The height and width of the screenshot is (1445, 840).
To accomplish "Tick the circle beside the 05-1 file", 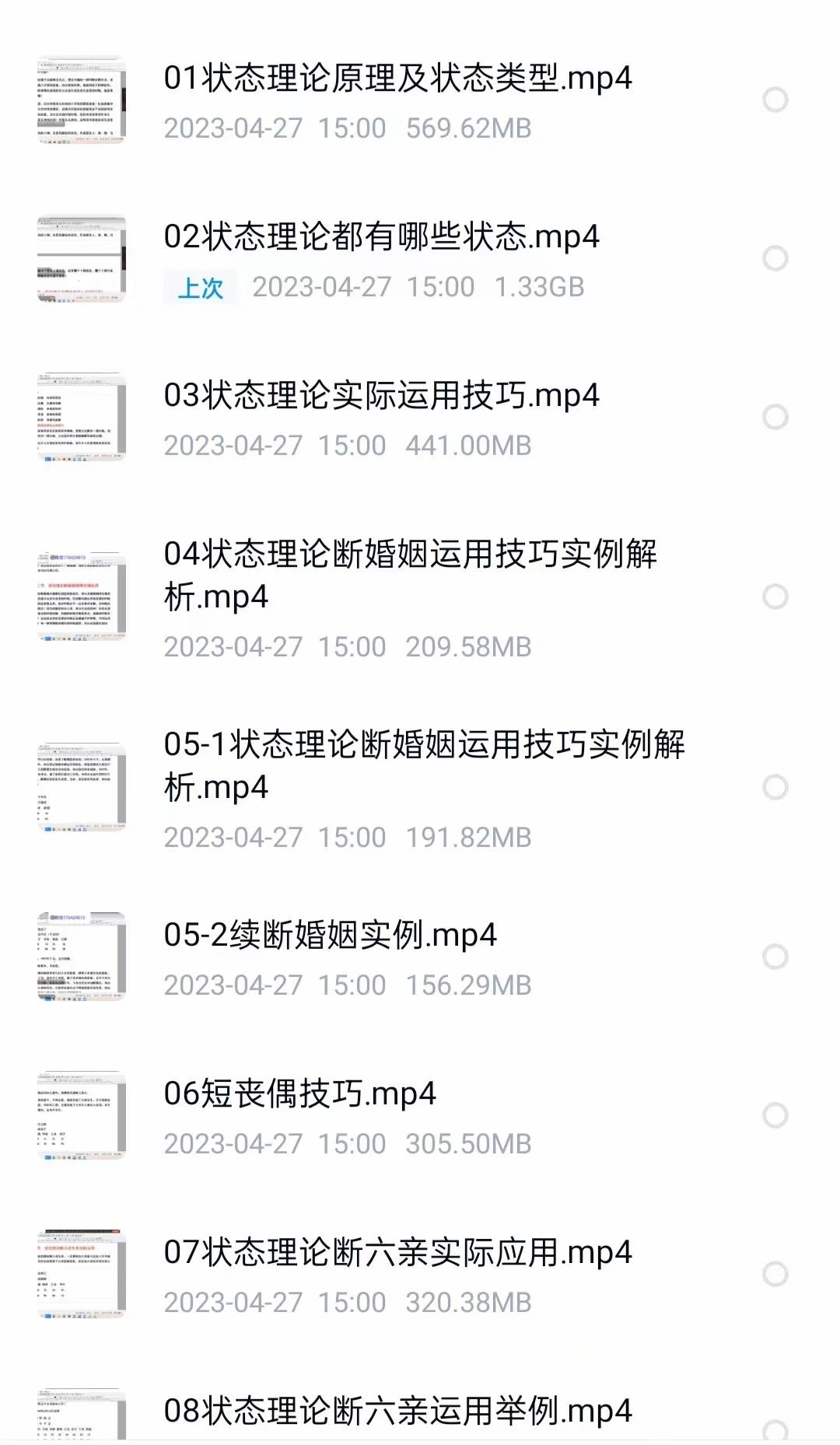I will click(x=775, y=787).
